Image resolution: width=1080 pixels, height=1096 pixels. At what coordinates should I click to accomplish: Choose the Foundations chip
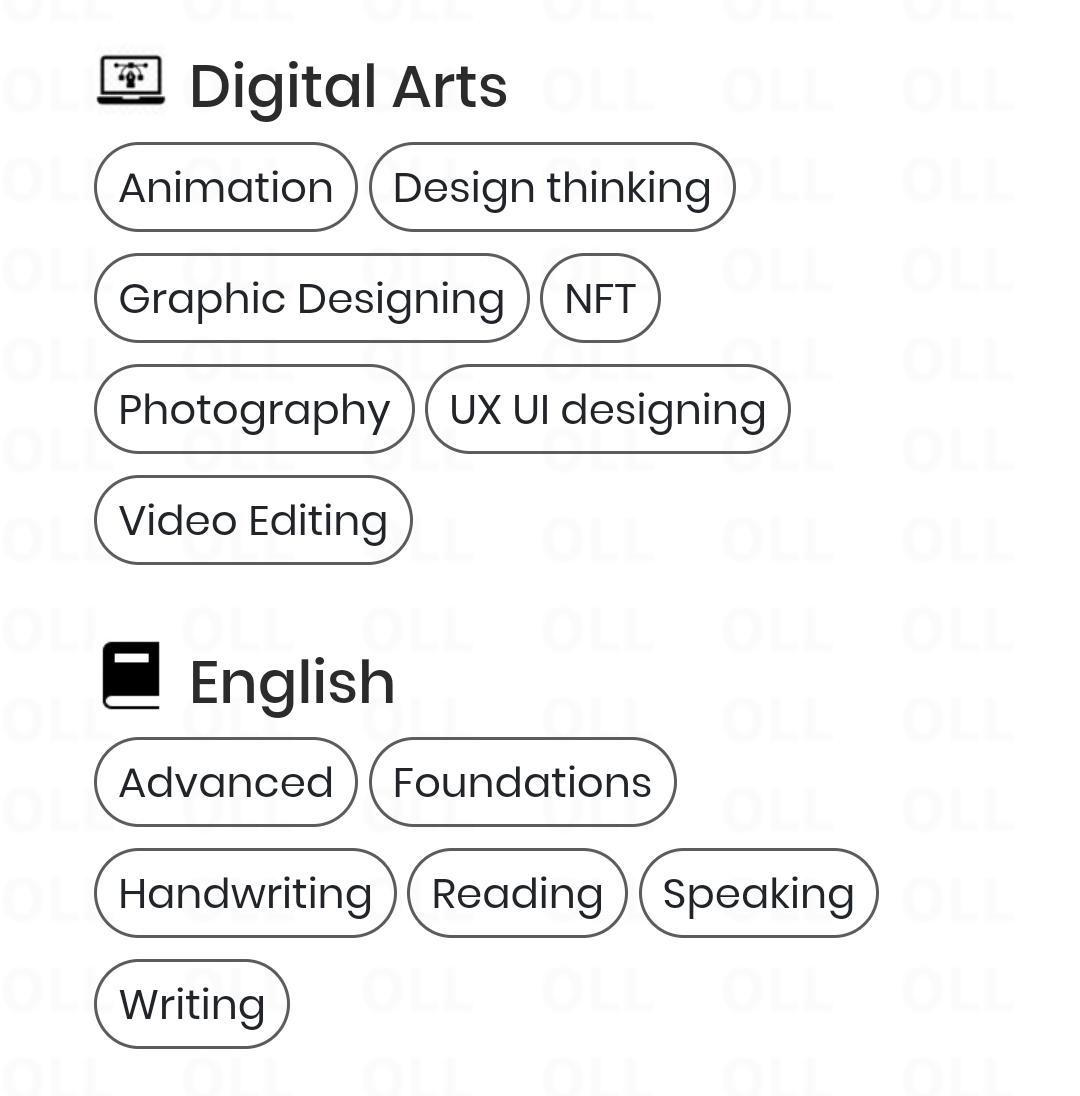(x=522, y=782)
